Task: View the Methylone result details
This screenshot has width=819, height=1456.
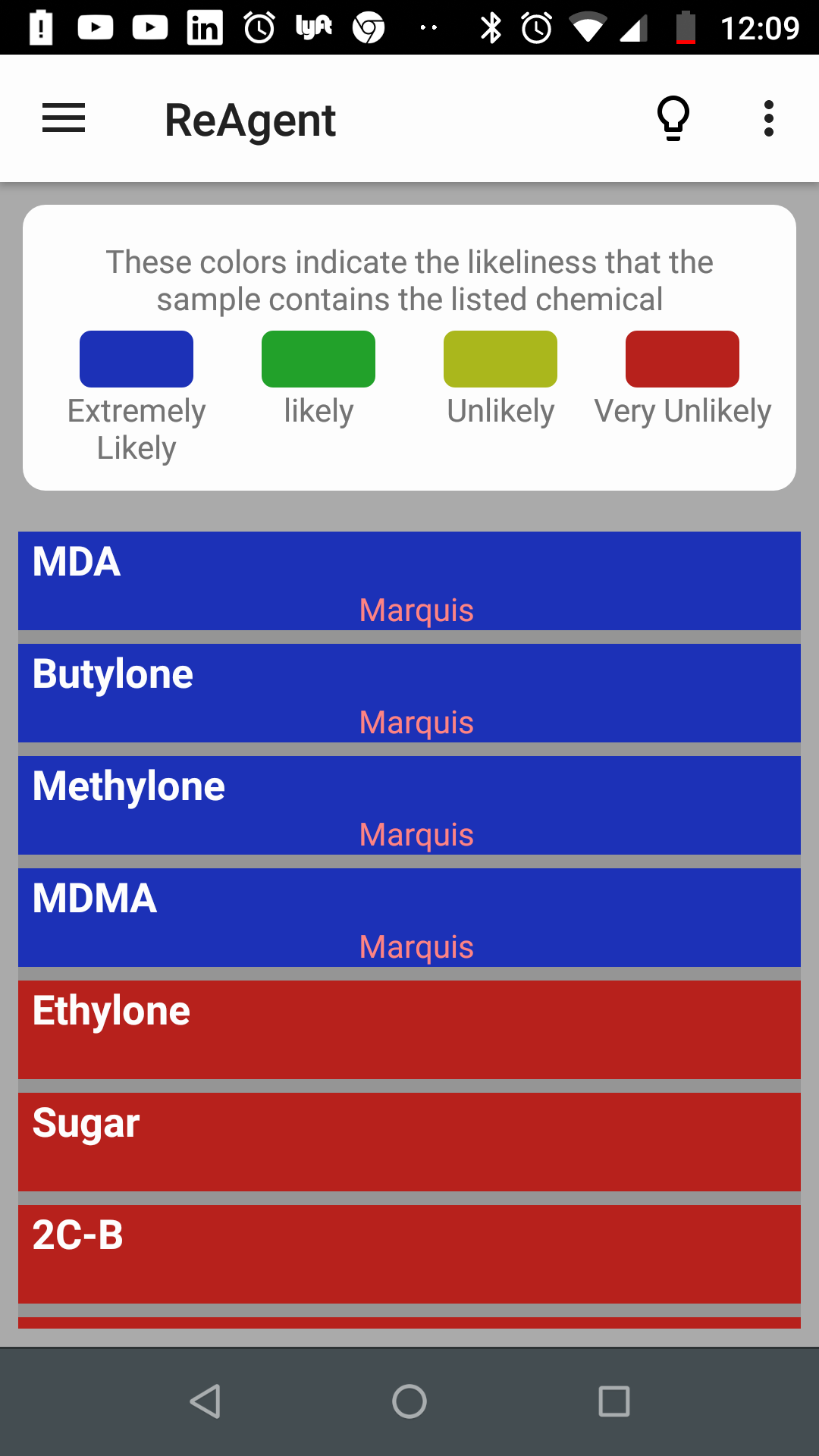Action: (409, 805)
